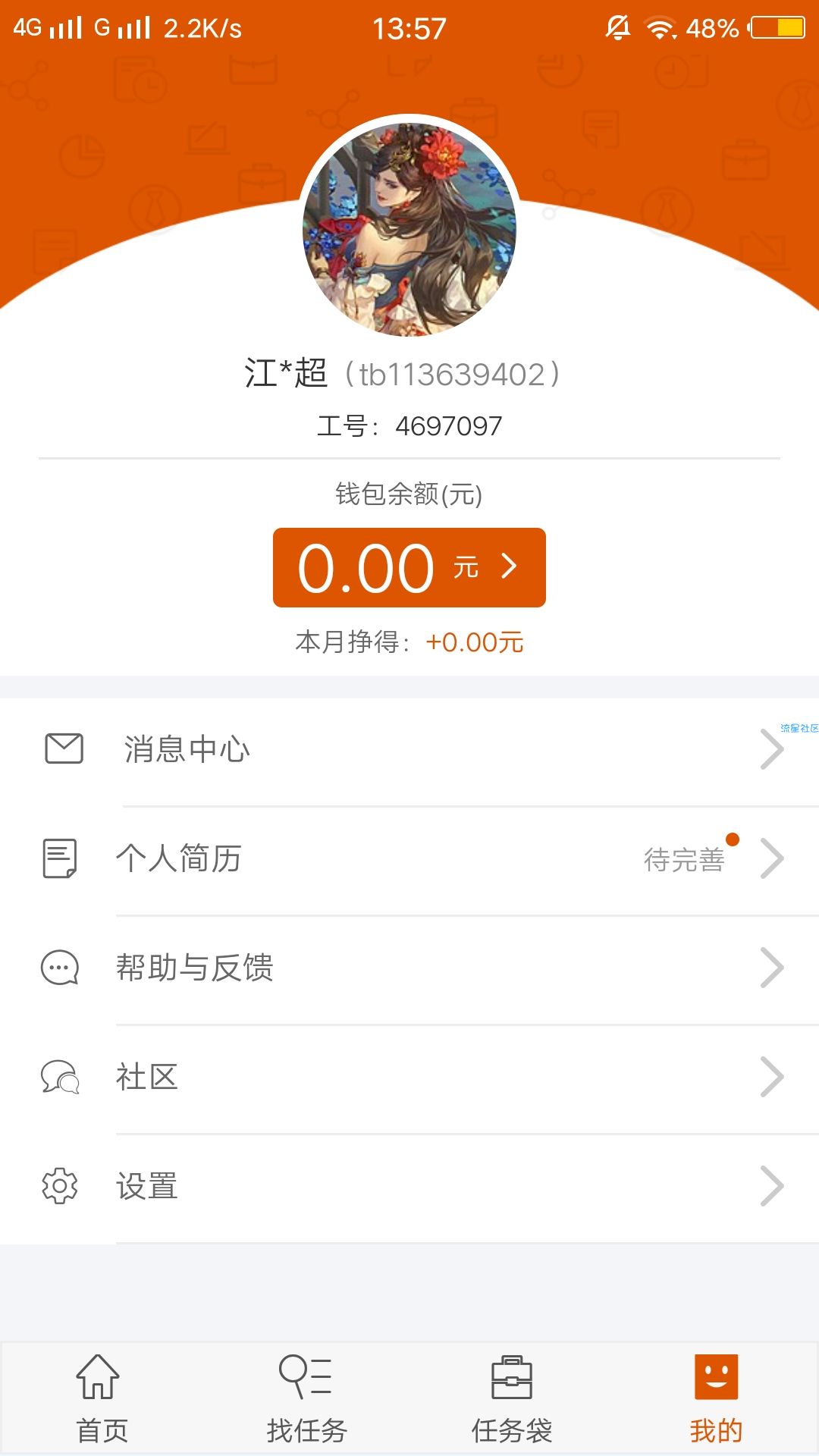Open 个人简历 resume row
This screenshot has width=819, height=1456.
(x=409, y=858)
